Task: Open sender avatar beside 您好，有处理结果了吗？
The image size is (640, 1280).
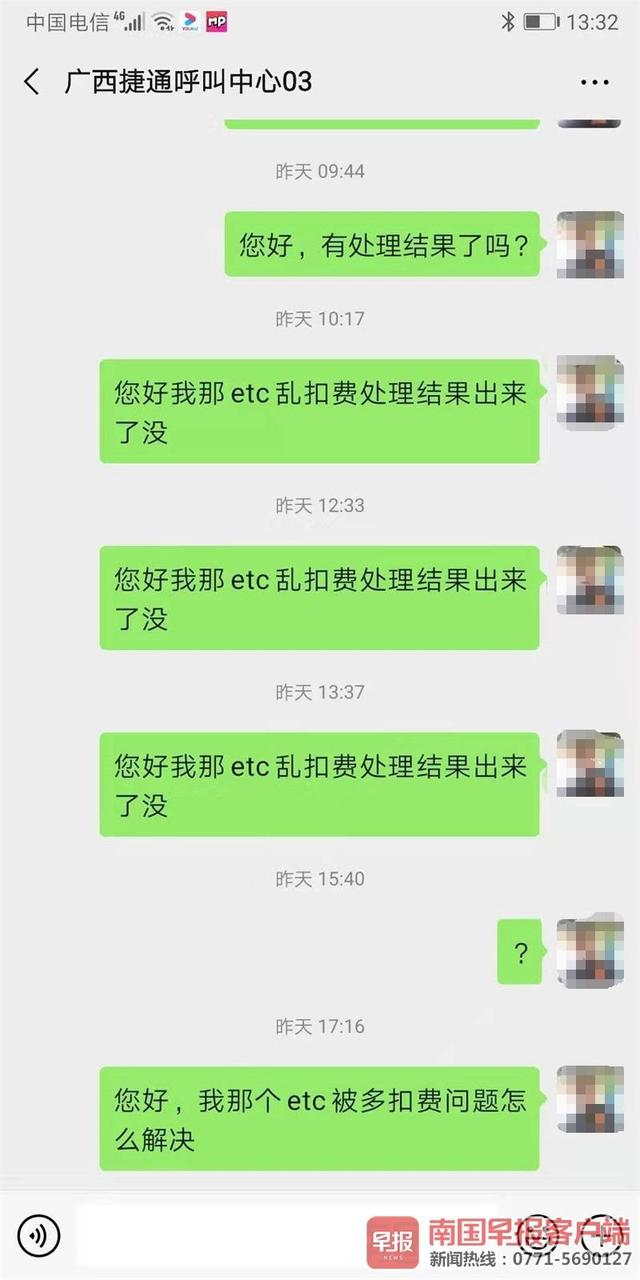Action: pyautogui.click(x=590, y=244)
